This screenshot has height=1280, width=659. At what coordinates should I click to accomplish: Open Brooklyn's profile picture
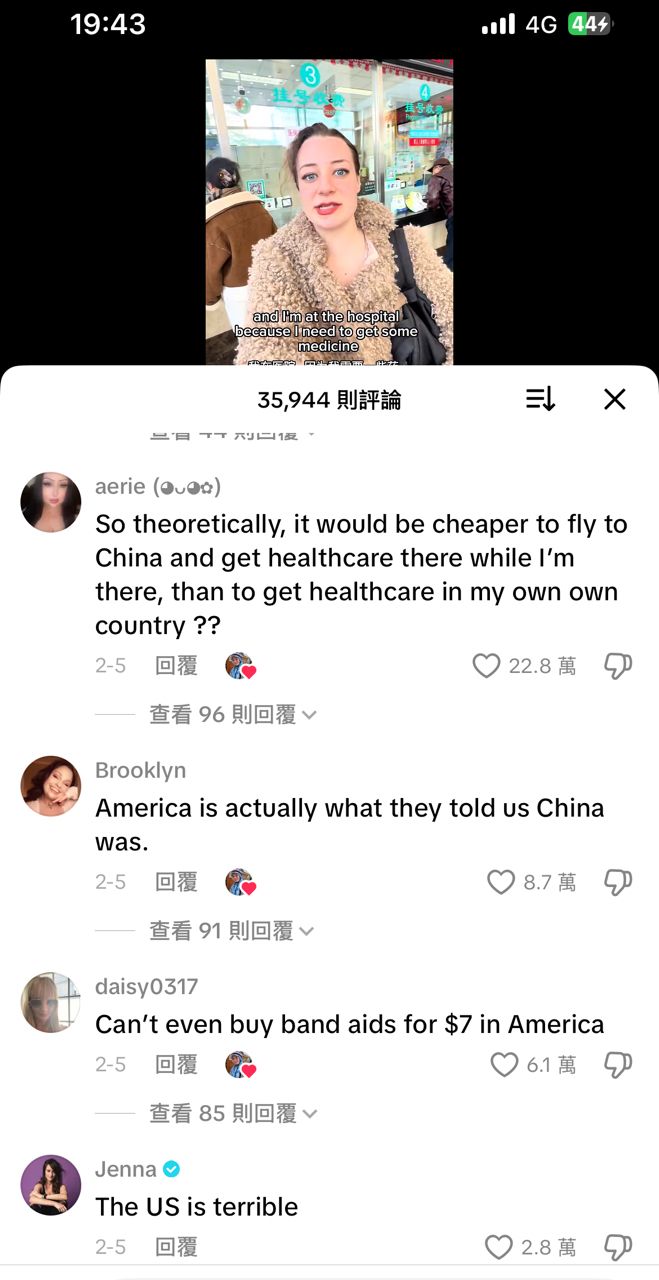(51, 786)
